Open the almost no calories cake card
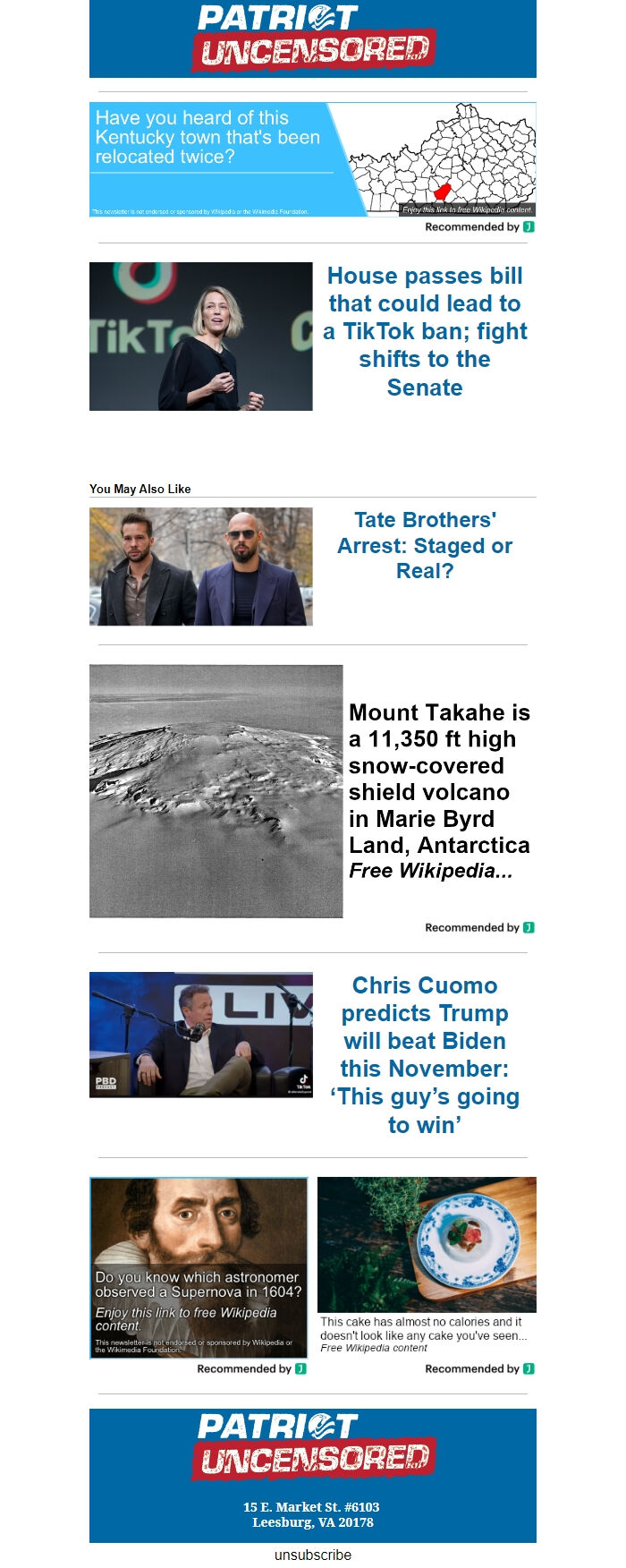The height and width of the screenshot is (1568, 626). 427,1265
